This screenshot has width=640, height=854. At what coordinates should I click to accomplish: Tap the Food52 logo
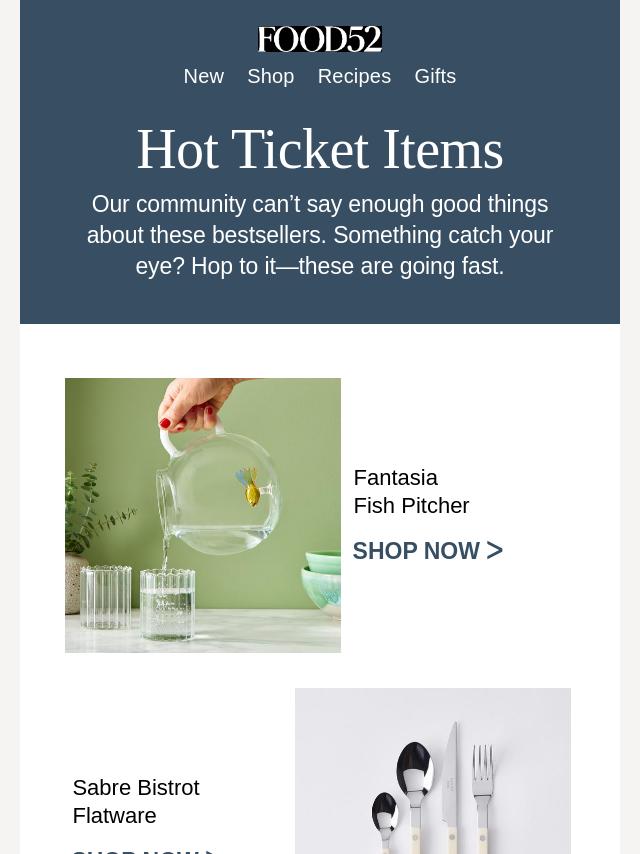(x=320, y=39)
